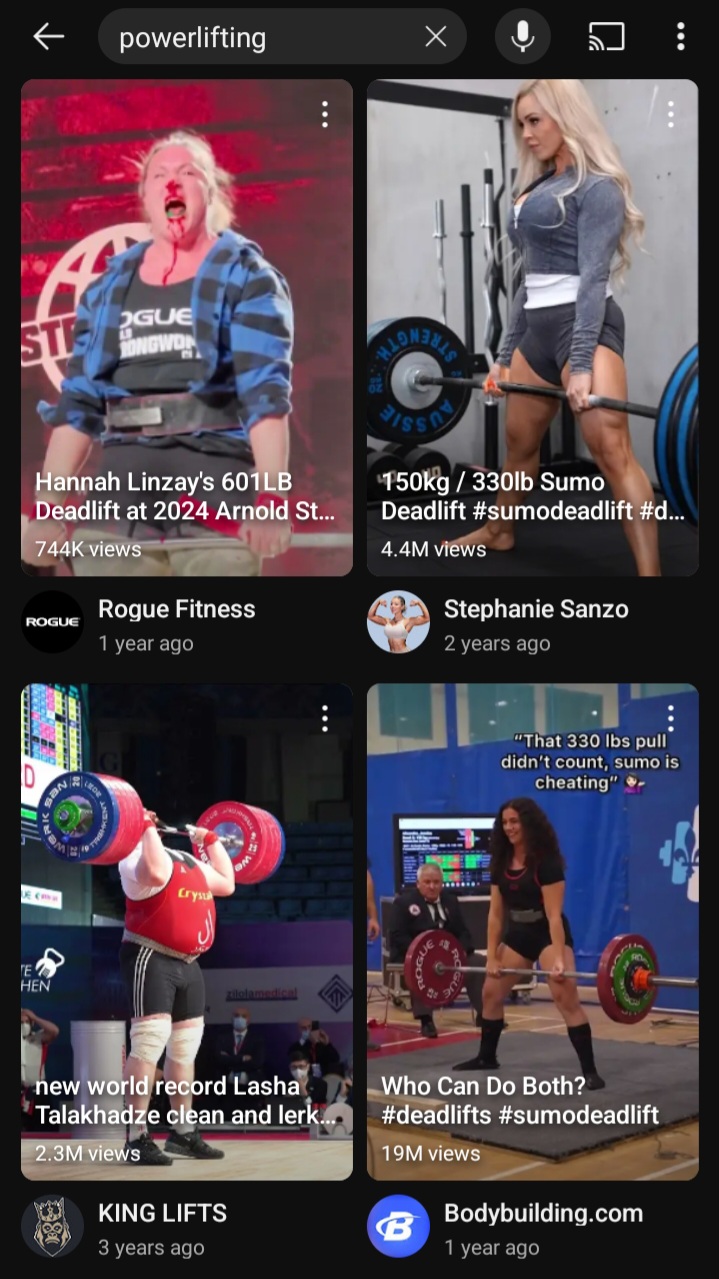
Task: Tap the powerlifting search field
Action: click(x=265, y=37)
